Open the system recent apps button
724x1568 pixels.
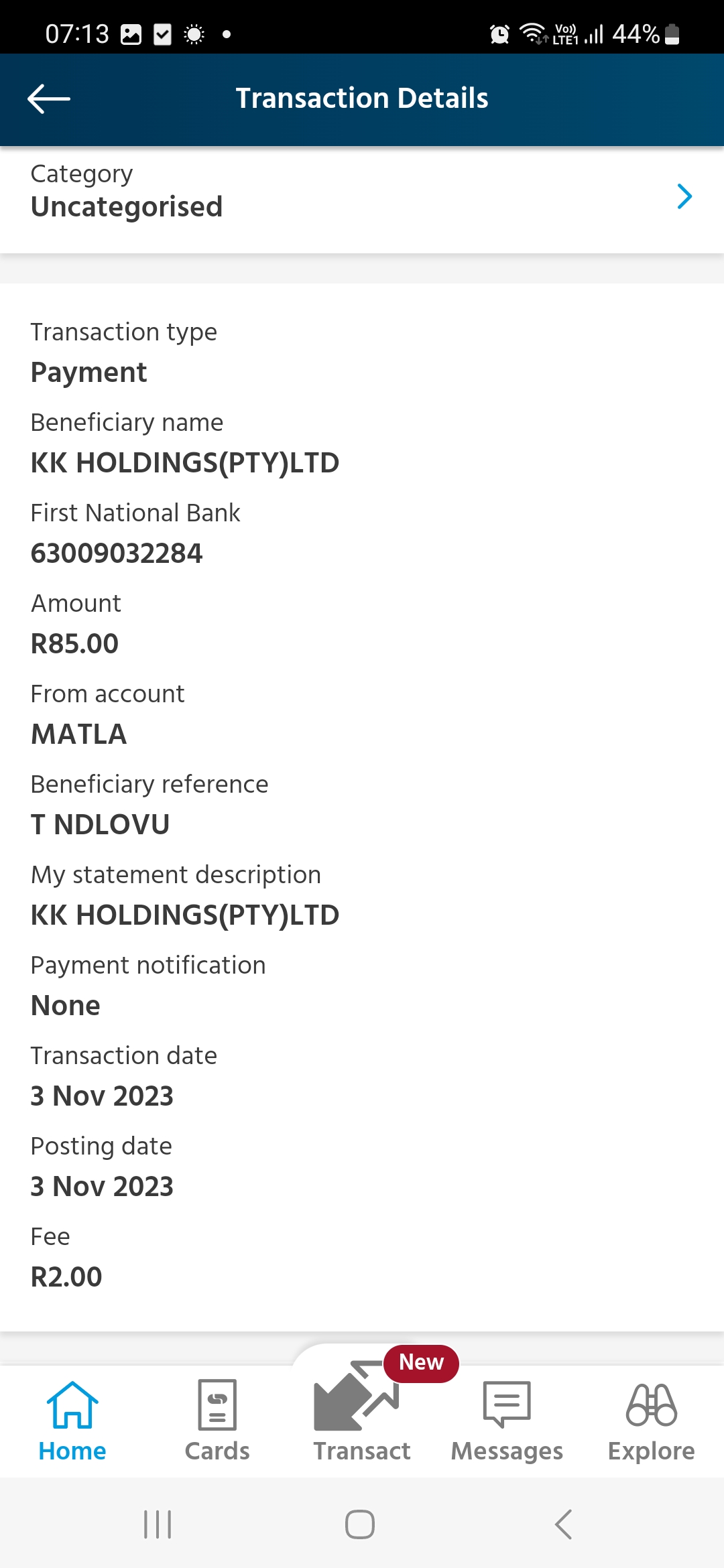(158, 1524)
